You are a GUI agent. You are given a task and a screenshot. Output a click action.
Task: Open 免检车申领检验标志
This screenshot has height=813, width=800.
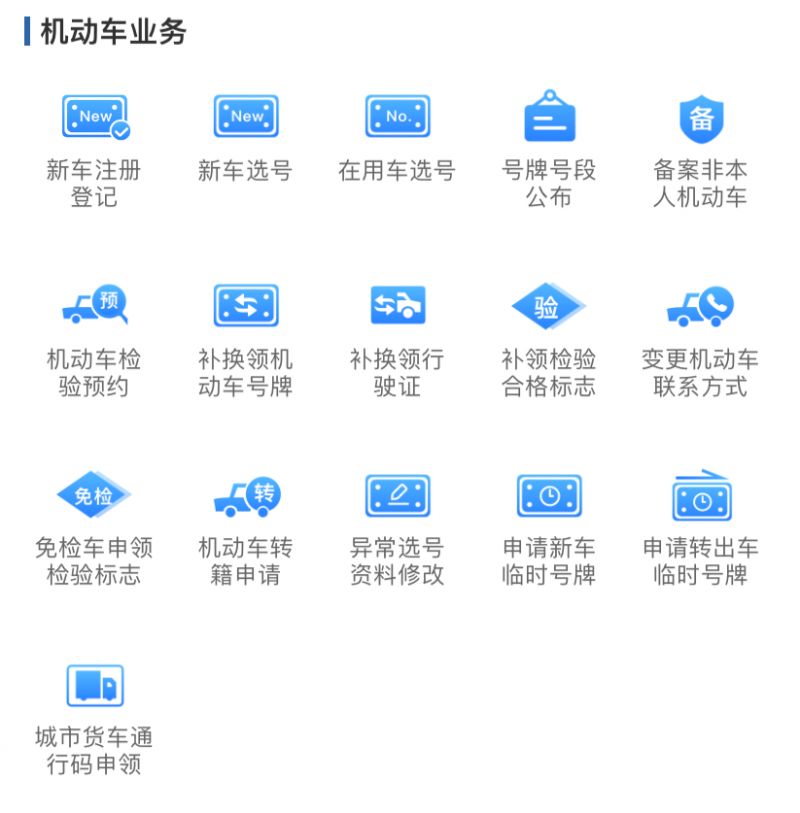point(94,496)
